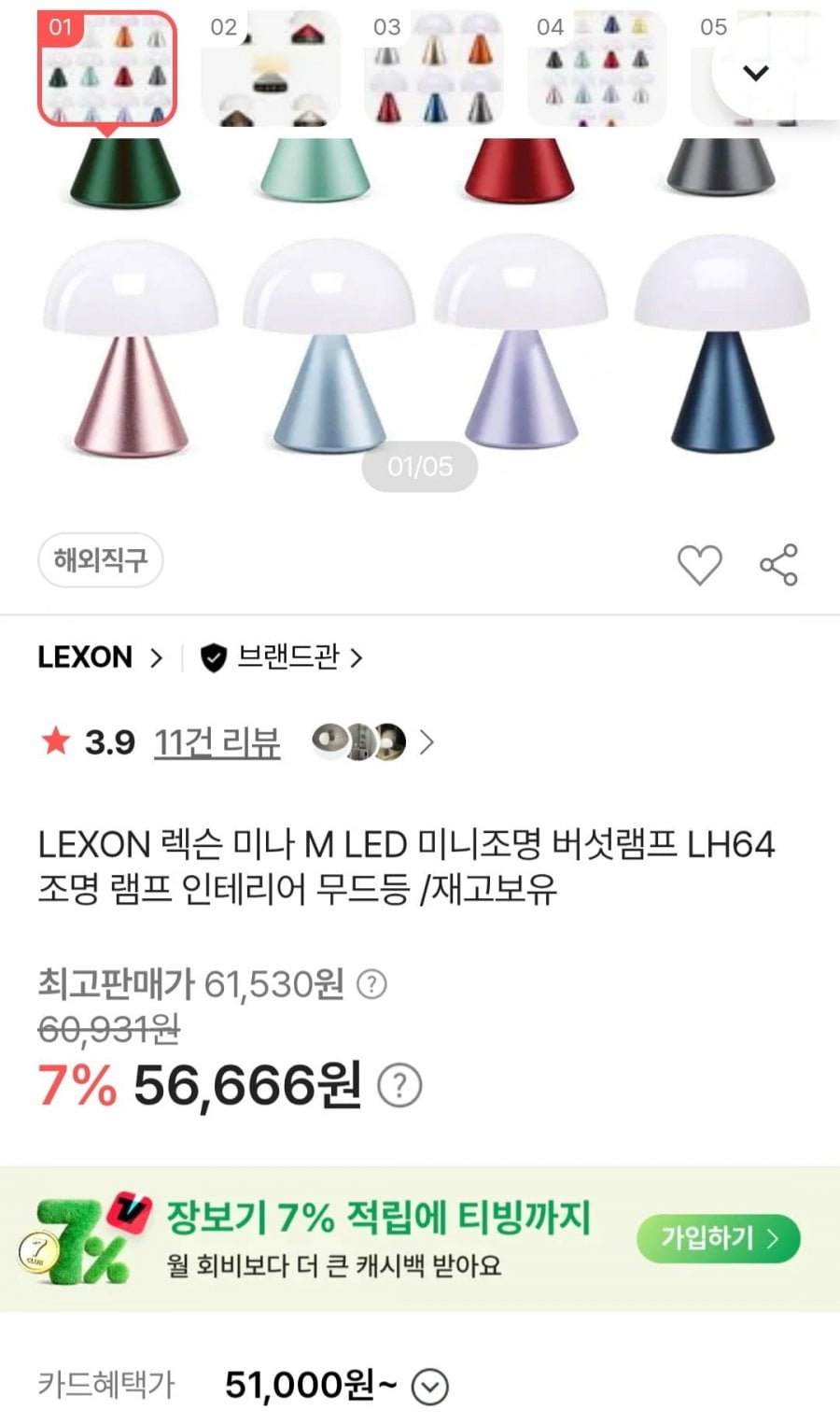The height and width of the screenshot is (1424, 840).
Task: Show help for the 56,666원 discounted price
Action: pyautogui.click(x=399, y=1086)
